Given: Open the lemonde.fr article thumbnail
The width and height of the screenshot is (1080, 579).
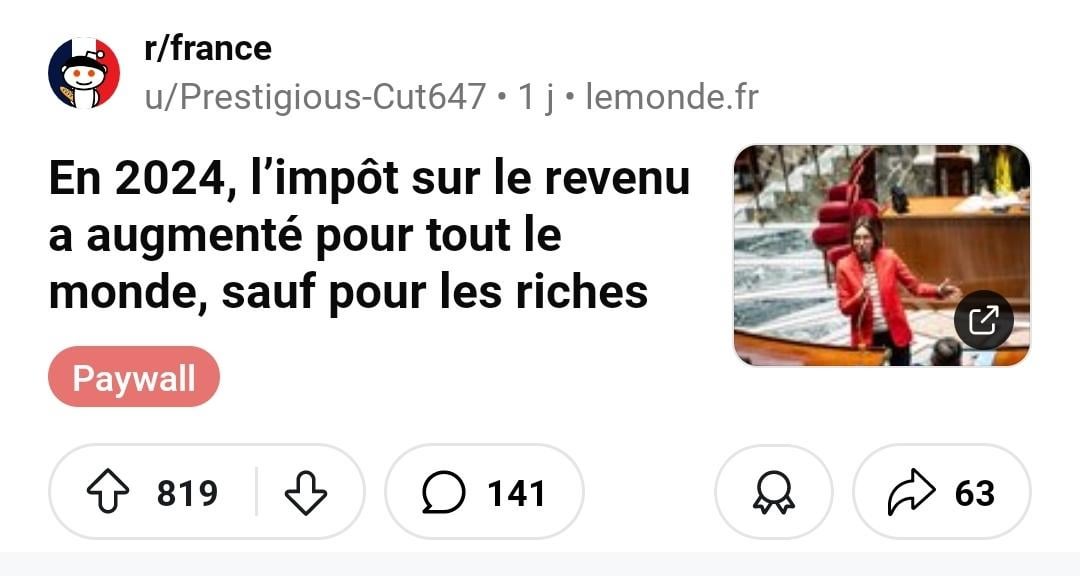Looking at the screenshot, I should (x=882, y=255).
